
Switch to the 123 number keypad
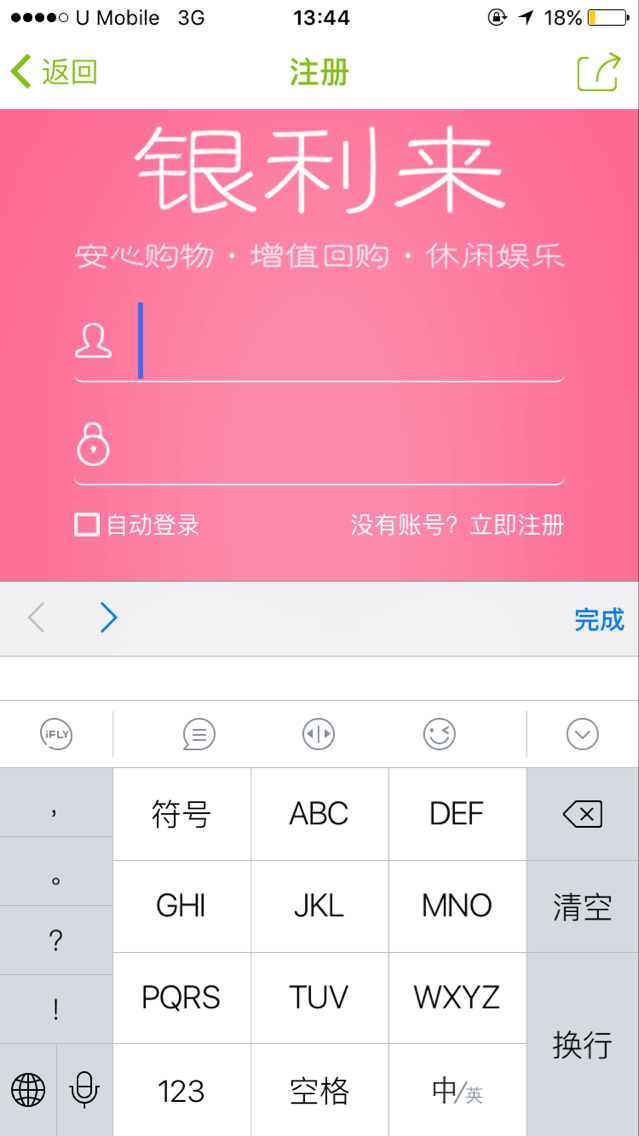(181, 1091)
